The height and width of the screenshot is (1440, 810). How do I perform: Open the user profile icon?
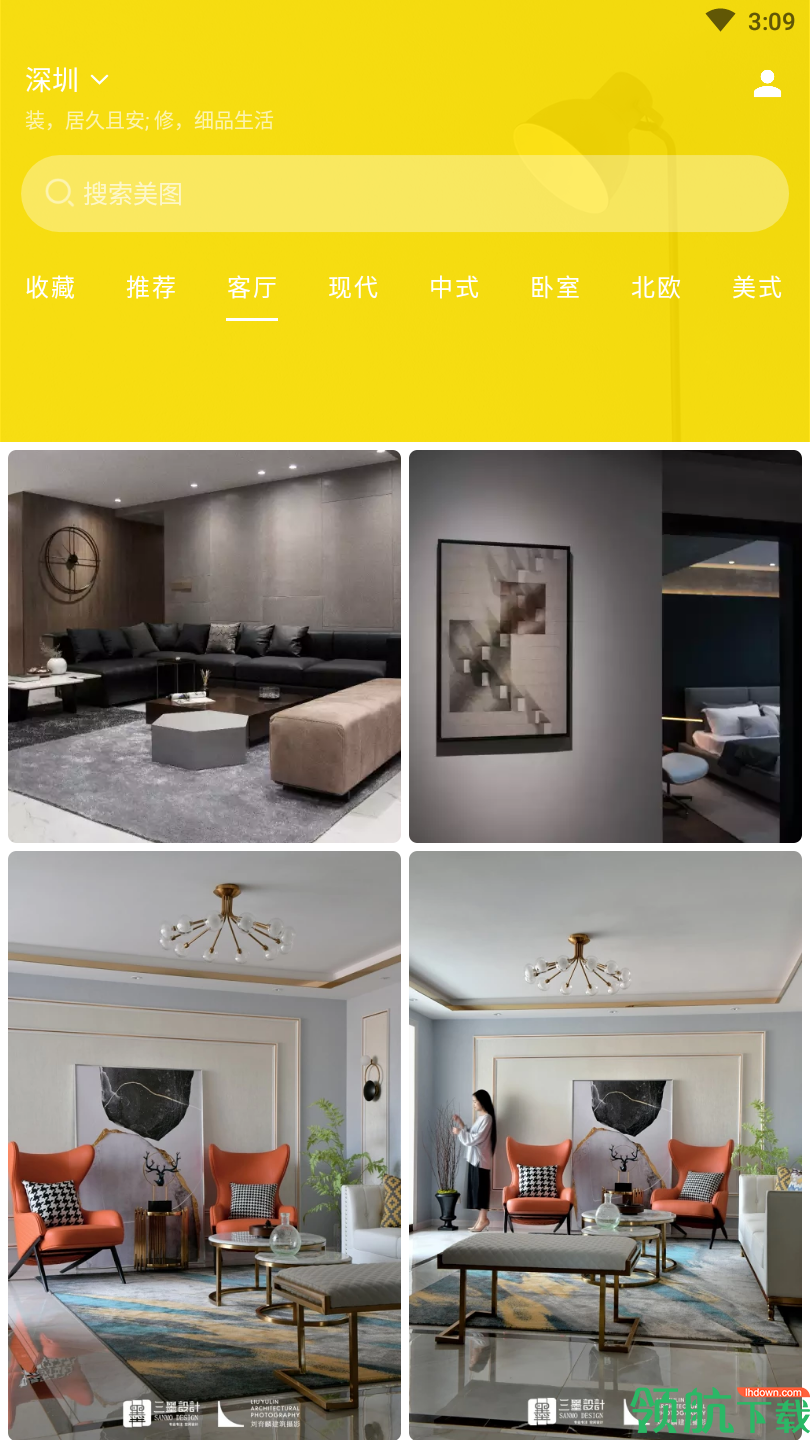[767, 83]
